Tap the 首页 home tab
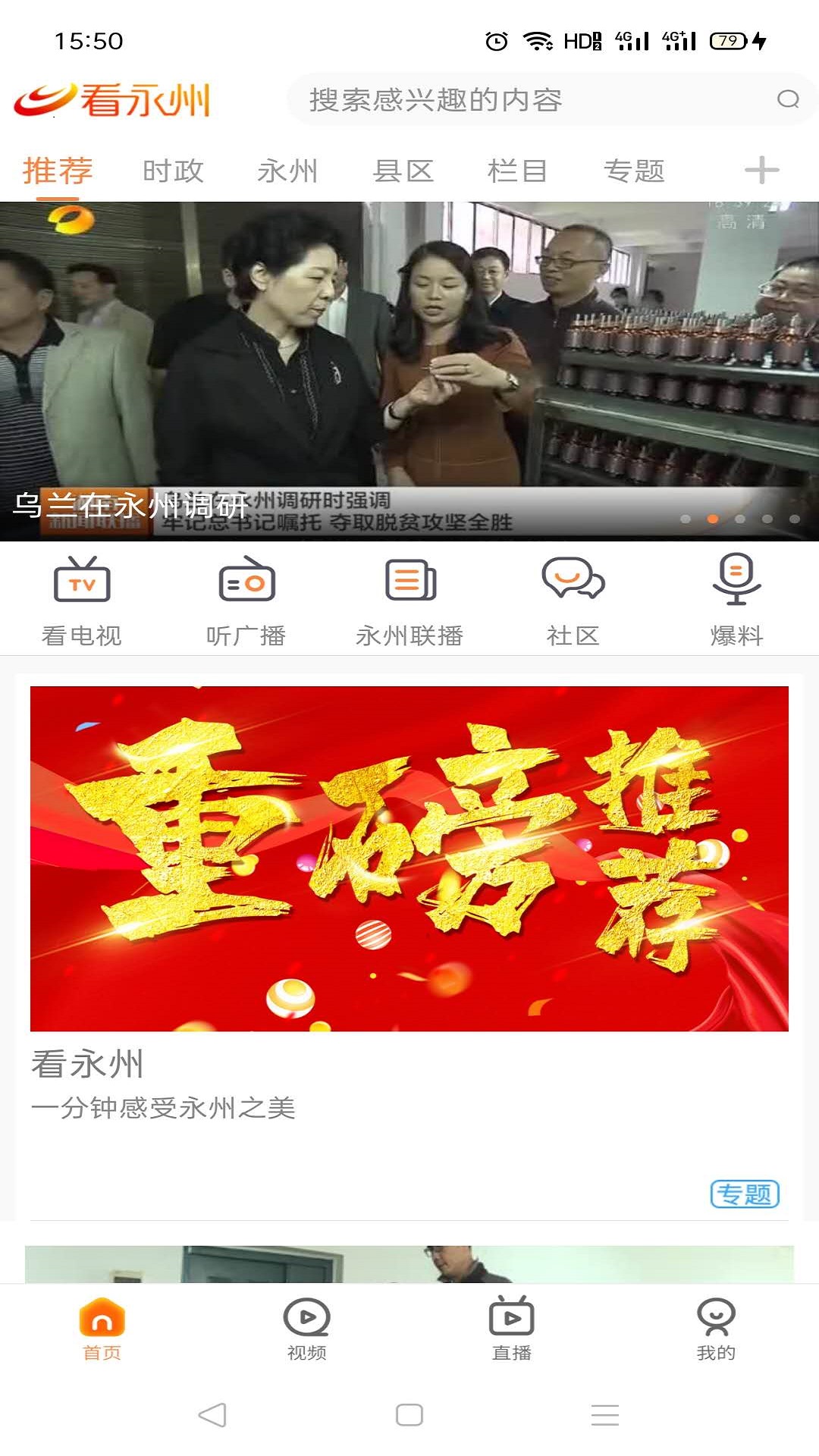The width and height of the screenshot is (819, 1456). pyautogui.click(x=102, y=1329)
